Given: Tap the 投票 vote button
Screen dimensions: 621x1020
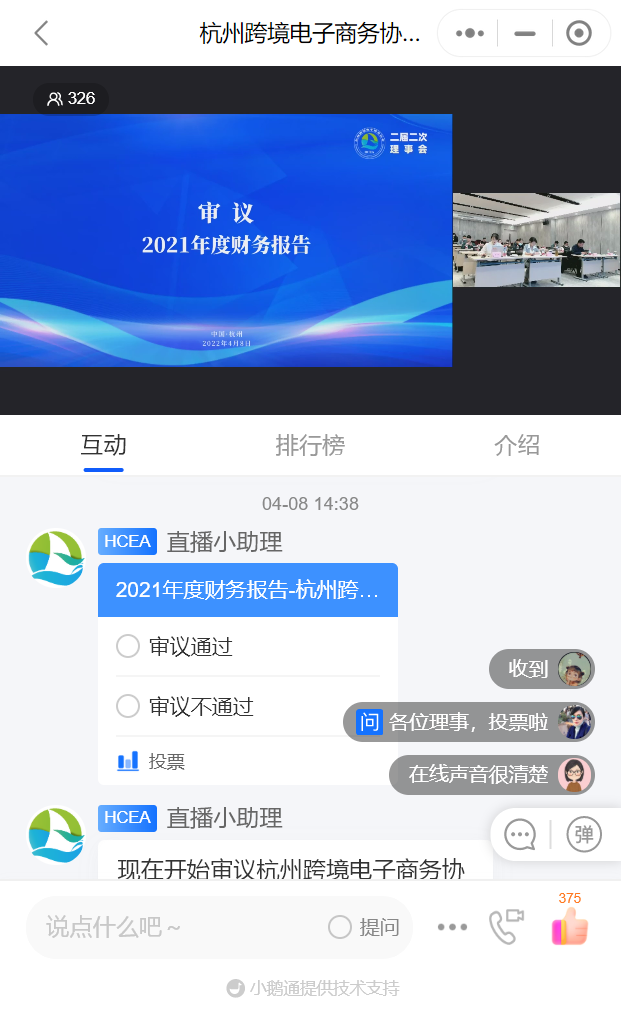Looking at the screenshot, I should tap(152, 761).
